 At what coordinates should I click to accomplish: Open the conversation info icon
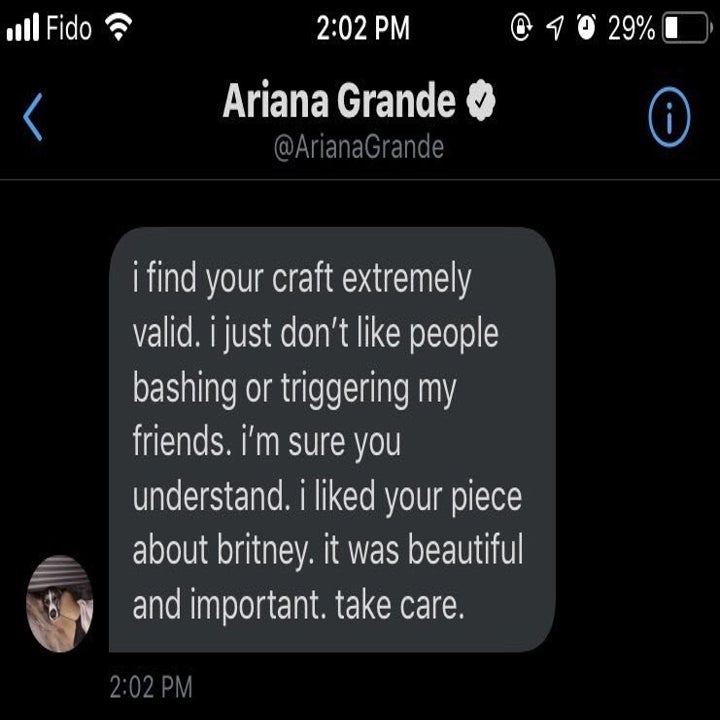(x=669, y=120)
